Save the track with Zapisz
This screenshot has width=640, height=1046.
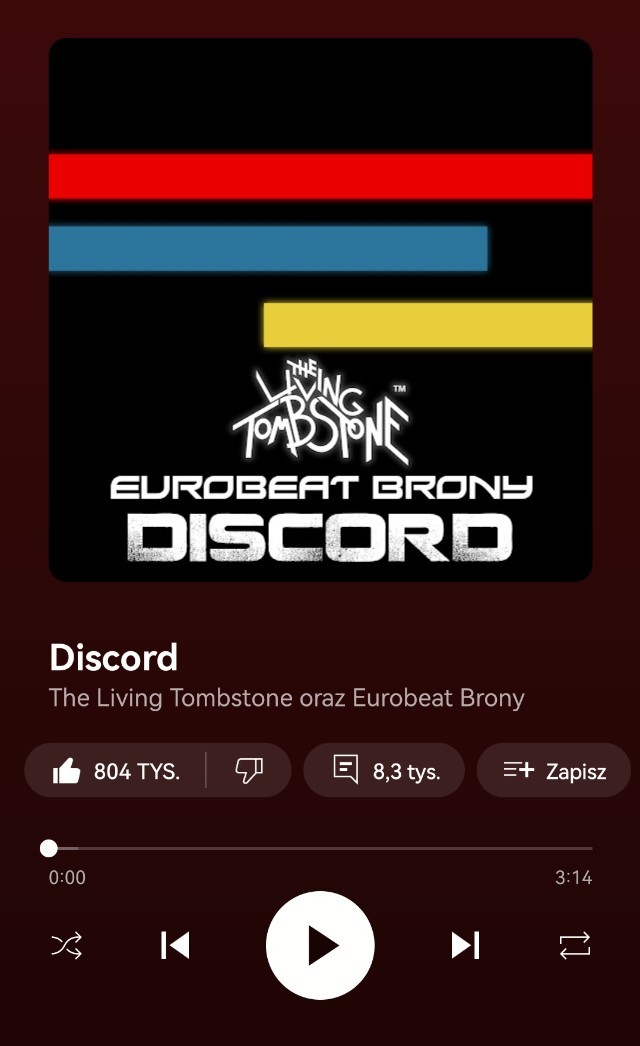click(x=554, y=770)
